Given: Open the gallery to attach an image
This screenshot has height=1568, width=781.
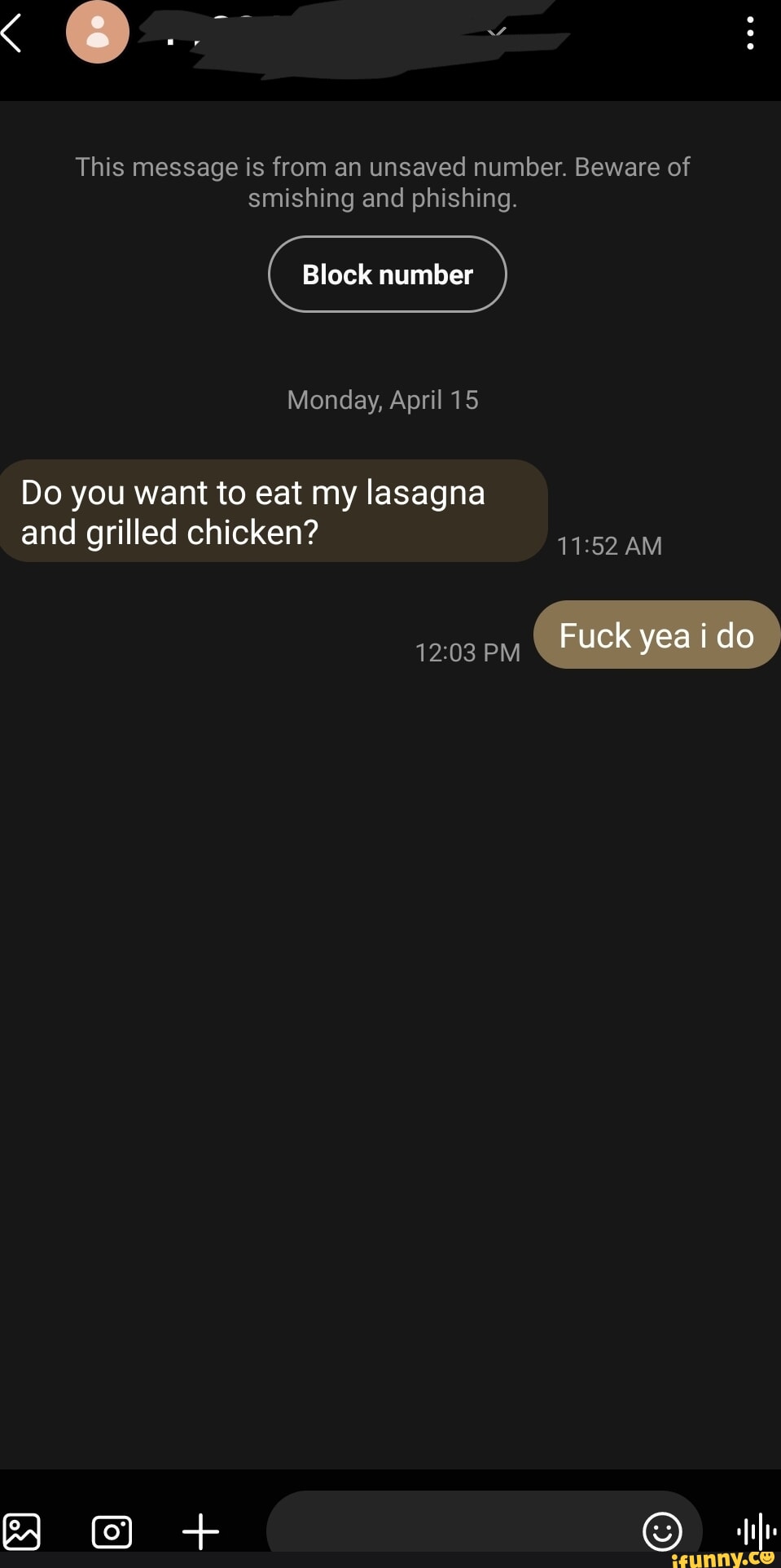Looking at the screenshot, I should click(24, 1531).
